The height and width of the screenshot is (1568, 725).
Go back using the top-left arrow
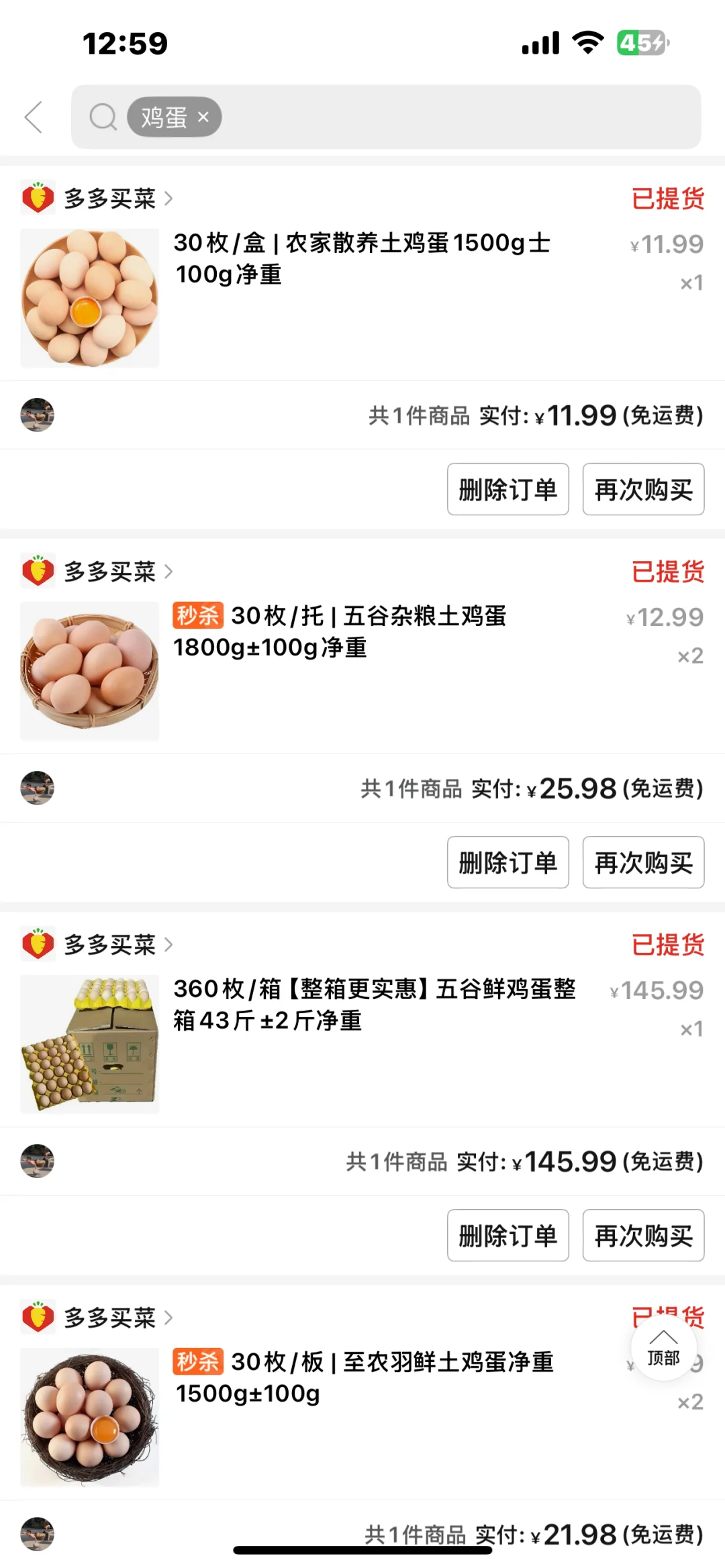tap(34, 117)
